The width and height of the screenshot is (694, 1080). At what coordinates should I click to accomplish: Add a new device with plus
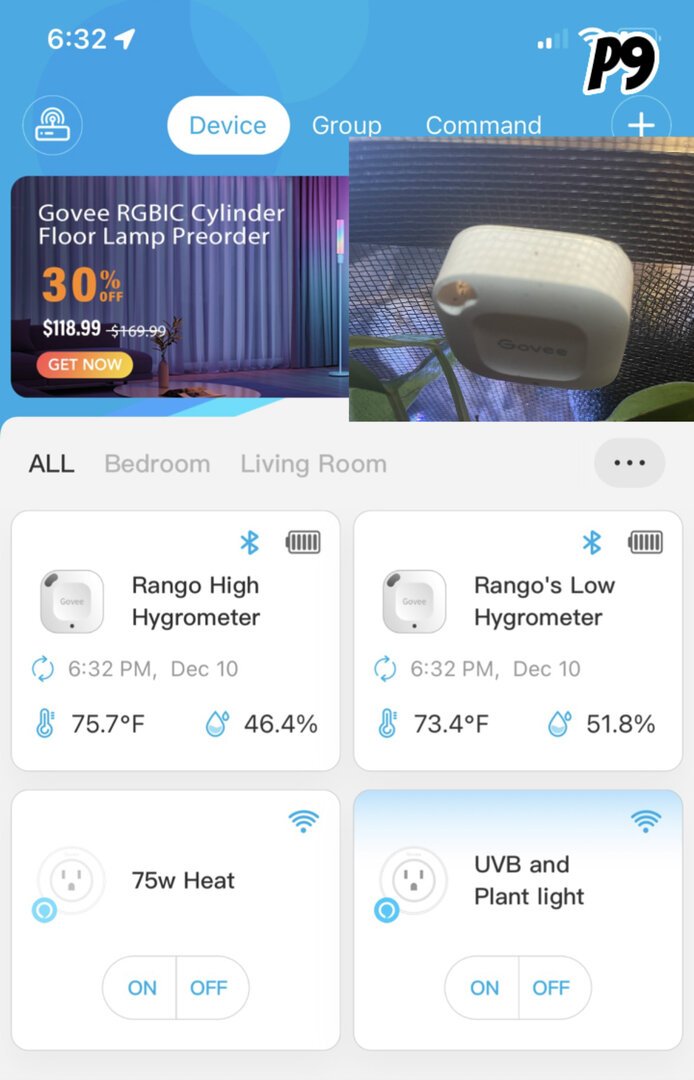point(640,125)
